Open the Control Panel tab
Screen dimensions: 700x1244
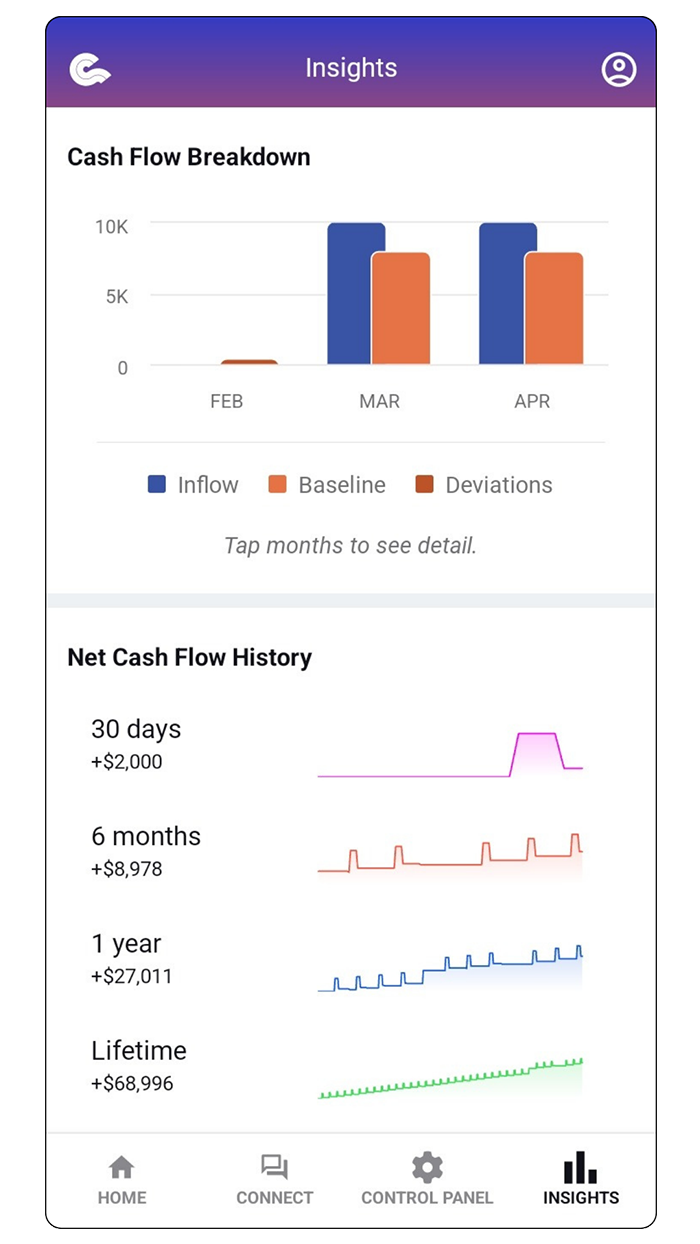pyautogui.click(x=427, y=1179)
